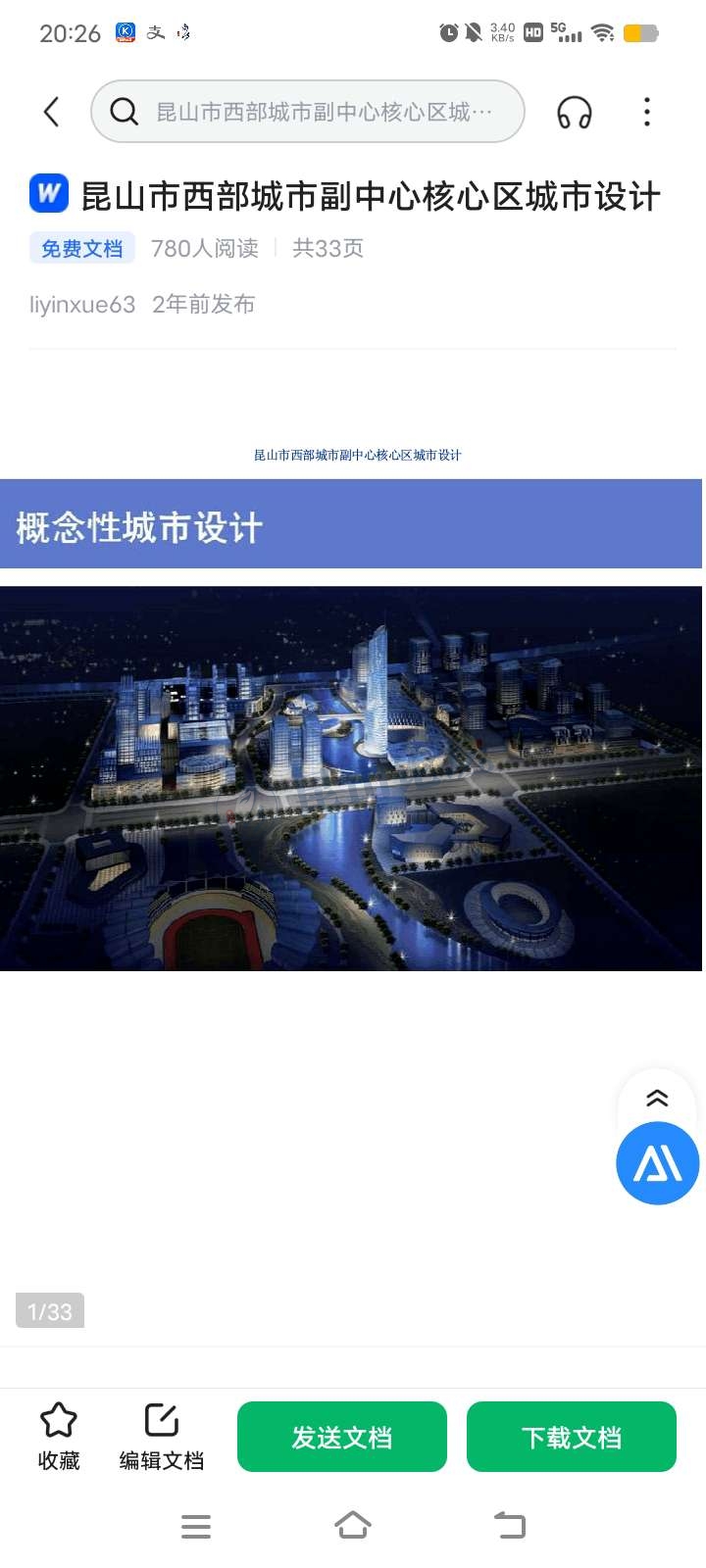Screen dimensions: 706x1568
Task: Go back using the top arrow
Action: point(52,112)
